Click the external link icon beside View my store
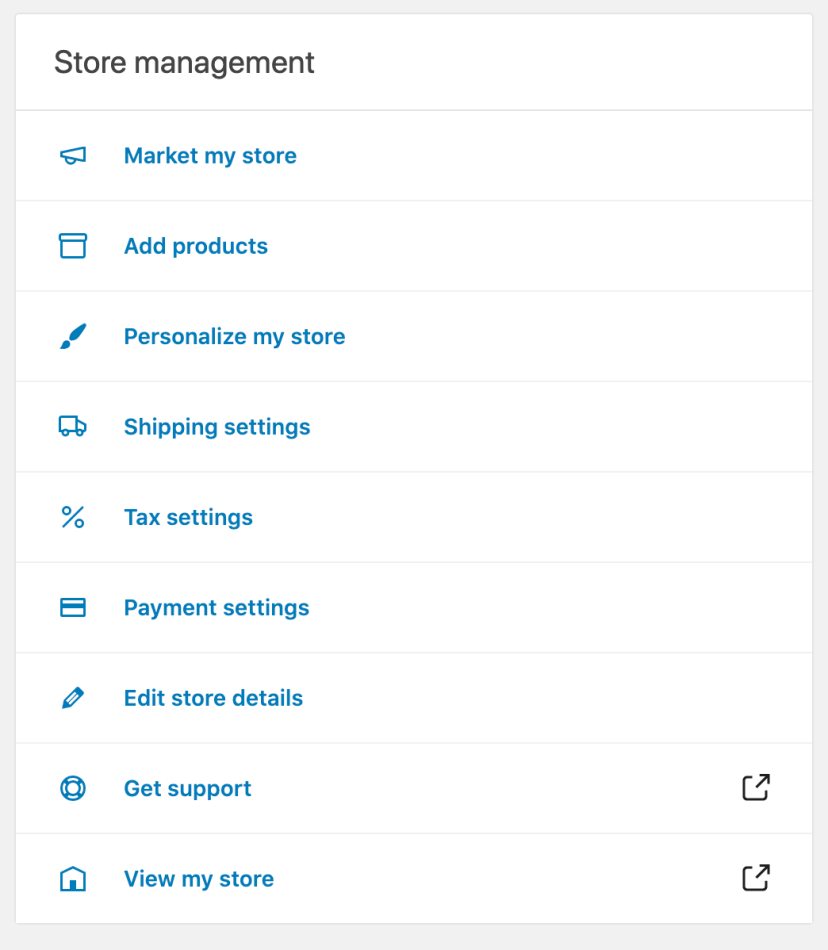Screen dimensions: 828x950 point(756,877)
